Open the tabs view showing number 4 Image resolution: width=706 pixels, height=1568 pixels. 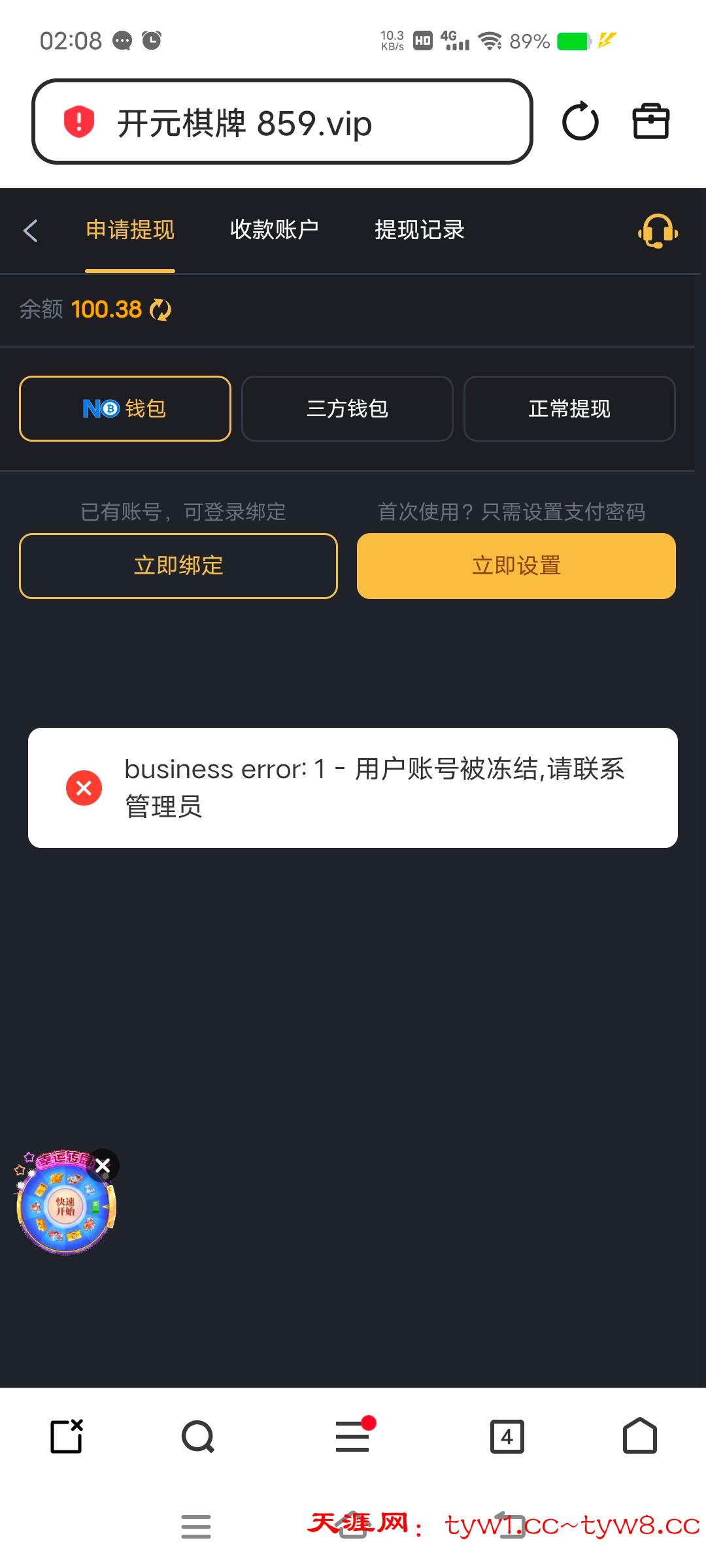[507, 1437]
